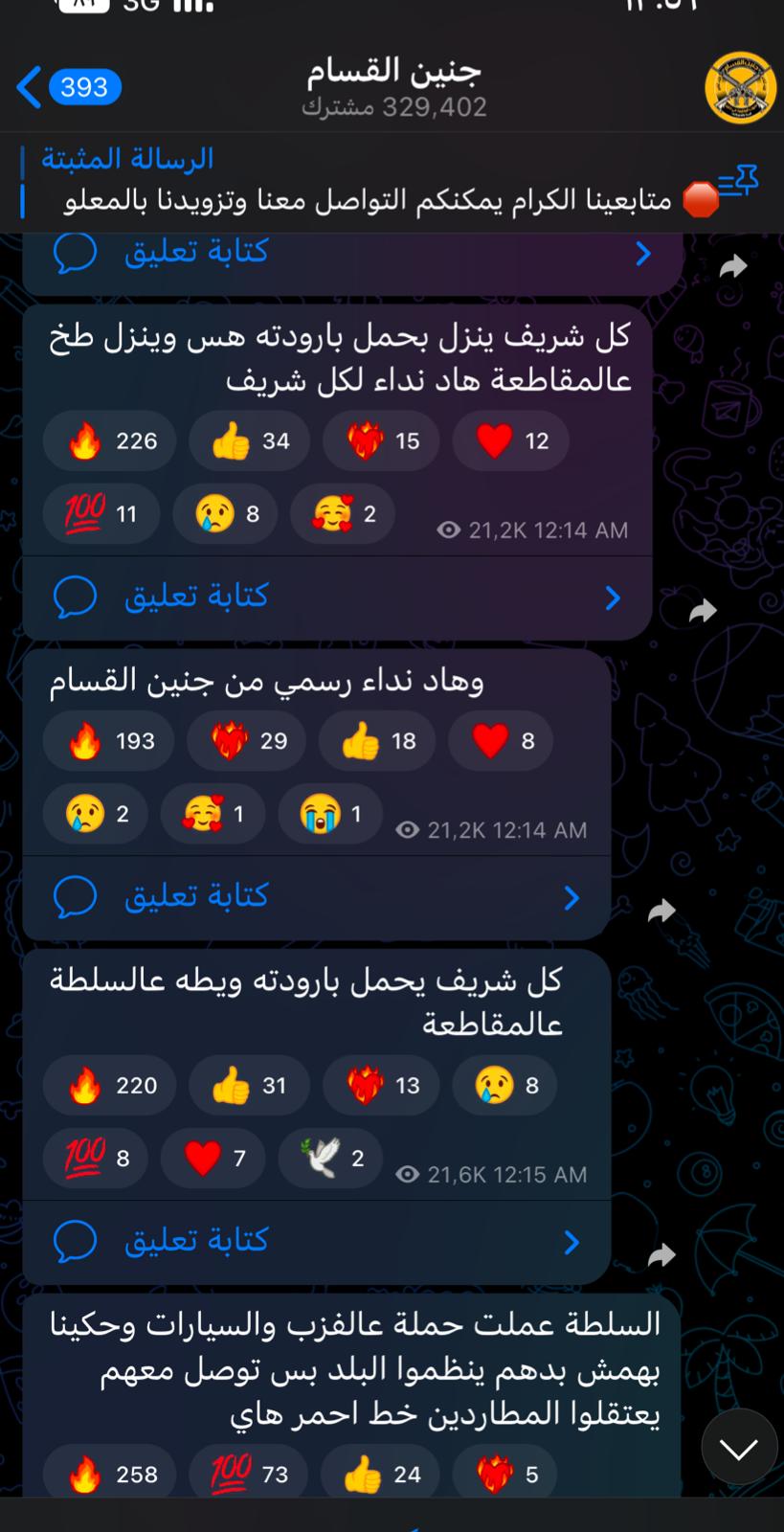The width and height of the screenshot is (784, 1532).
Task: Tap the 100 reaction showing 73
Action: [x=250, y=1476]
